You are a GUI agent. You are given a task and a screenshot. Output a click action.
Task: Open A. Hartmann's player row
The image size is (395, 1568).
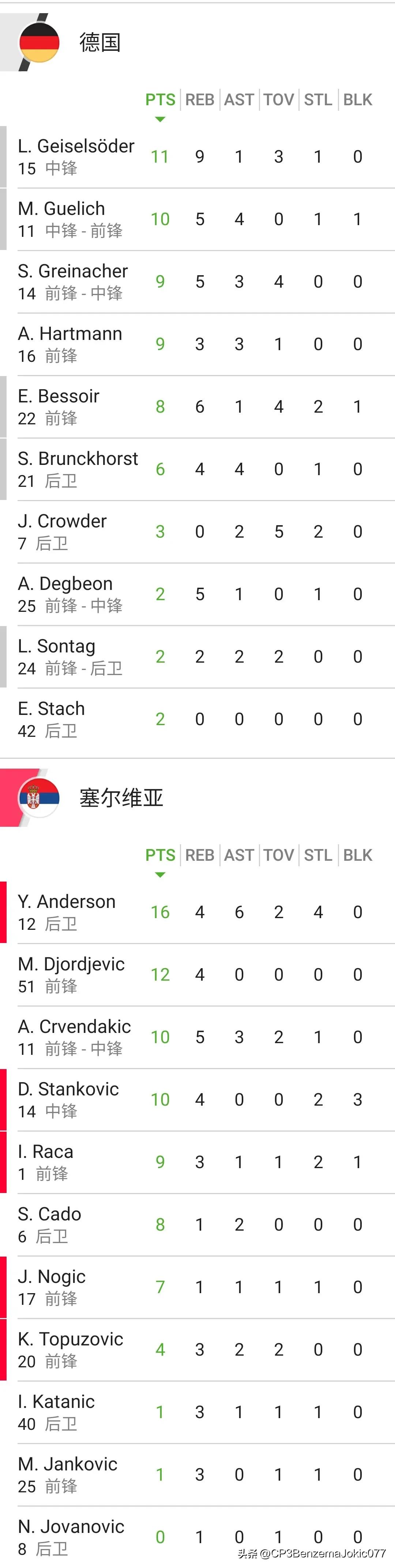(70, 345)
